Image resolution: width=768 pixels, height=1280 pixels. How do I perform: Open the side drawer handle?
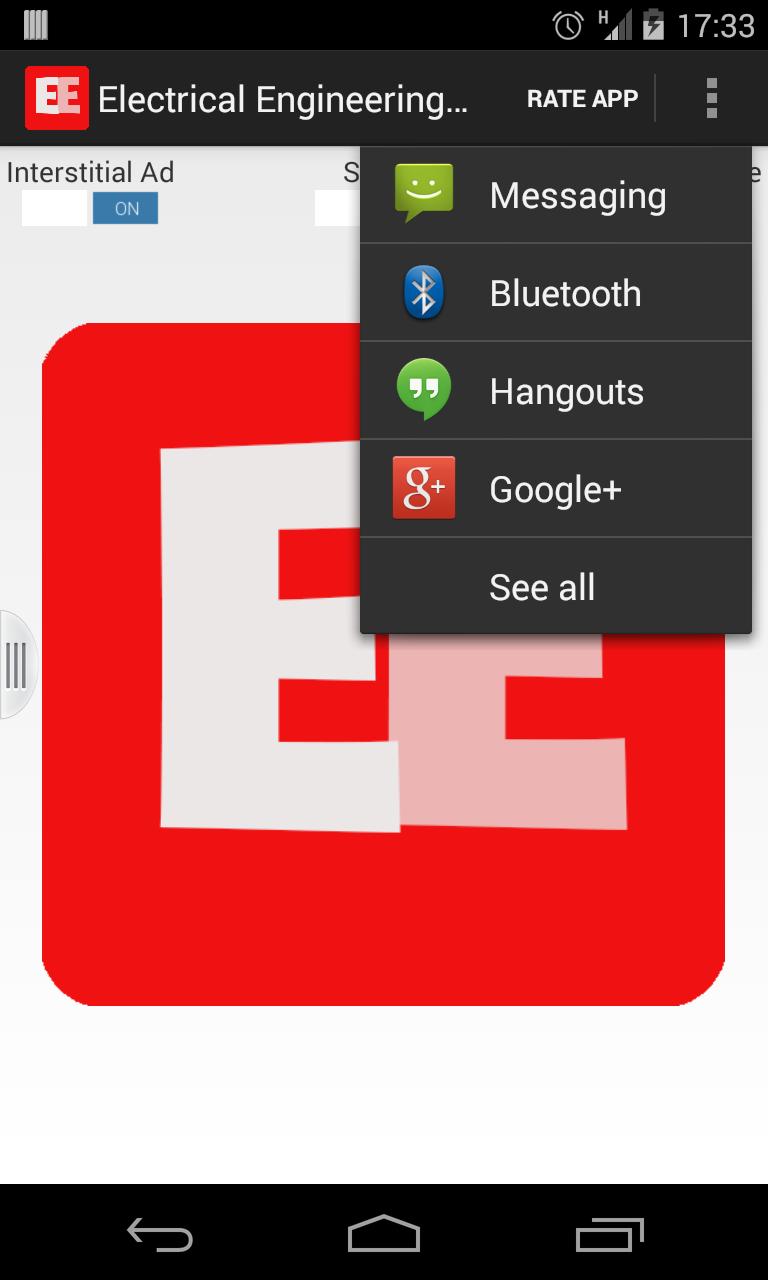pyautogui.click(x=16, y=665)
